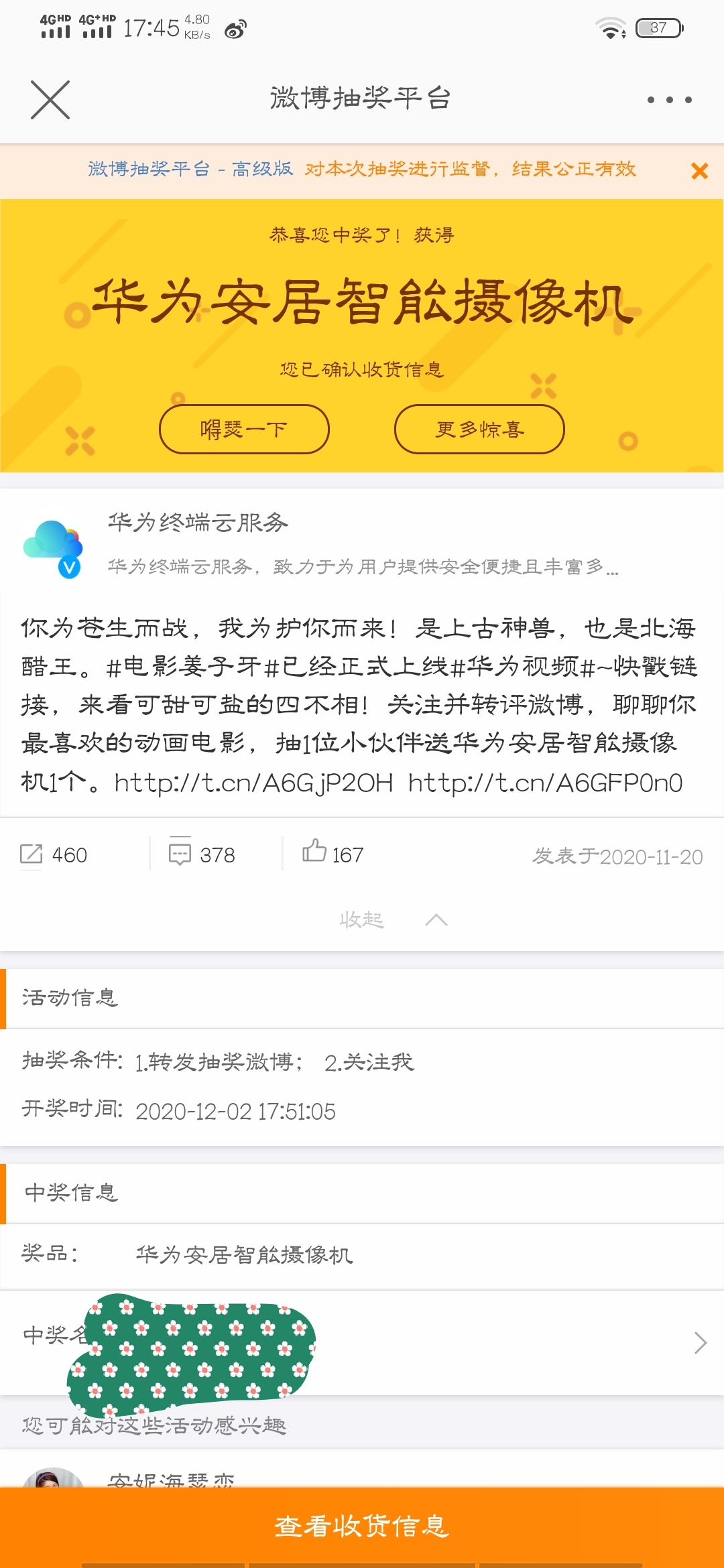
Task: Tap the 更多惊喜 button
Action: coord(479,429)
